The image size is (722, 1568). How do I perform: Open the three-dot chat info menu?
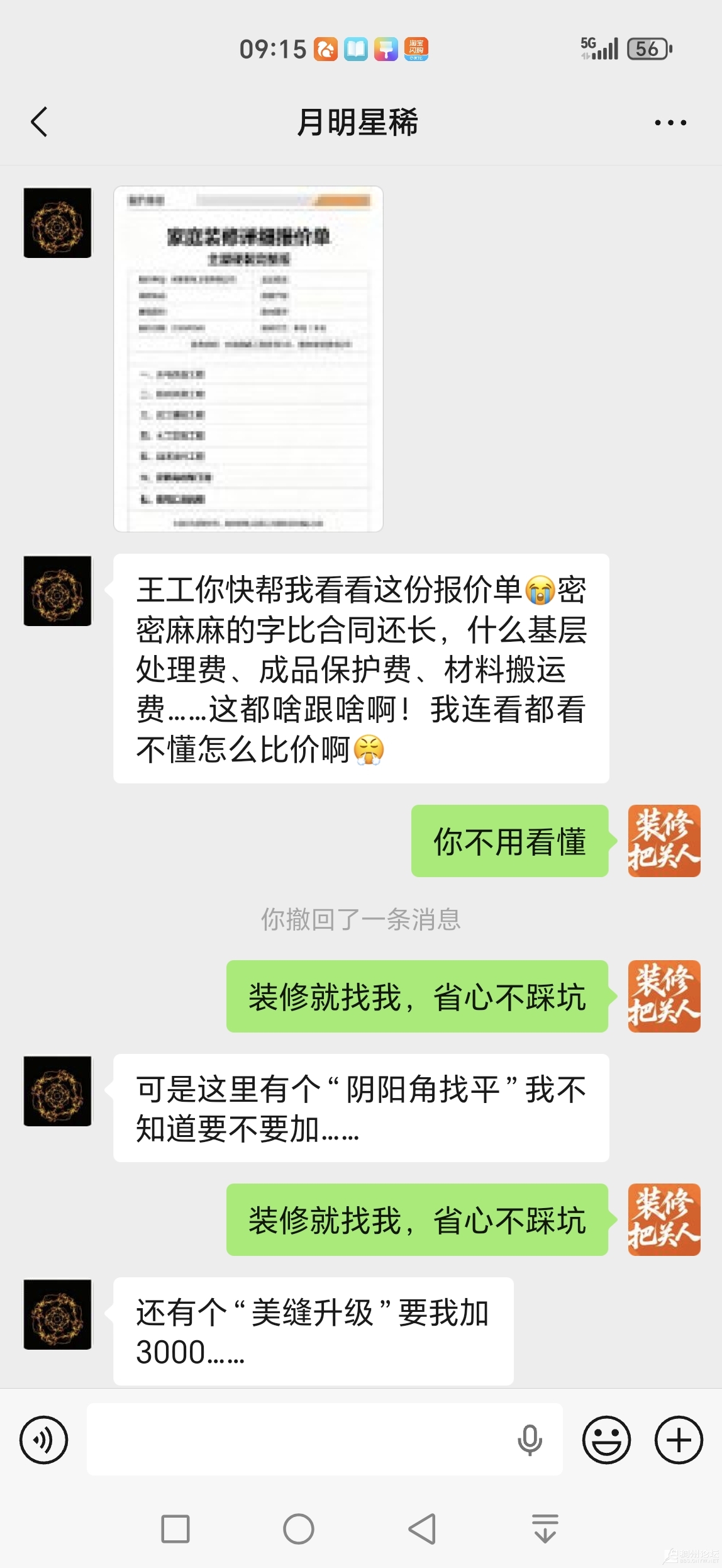click(670, 122)
